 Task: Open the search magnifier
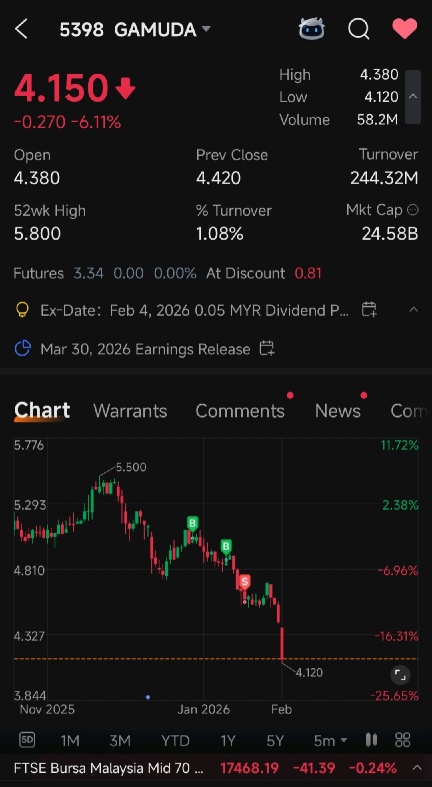[358, 29]
